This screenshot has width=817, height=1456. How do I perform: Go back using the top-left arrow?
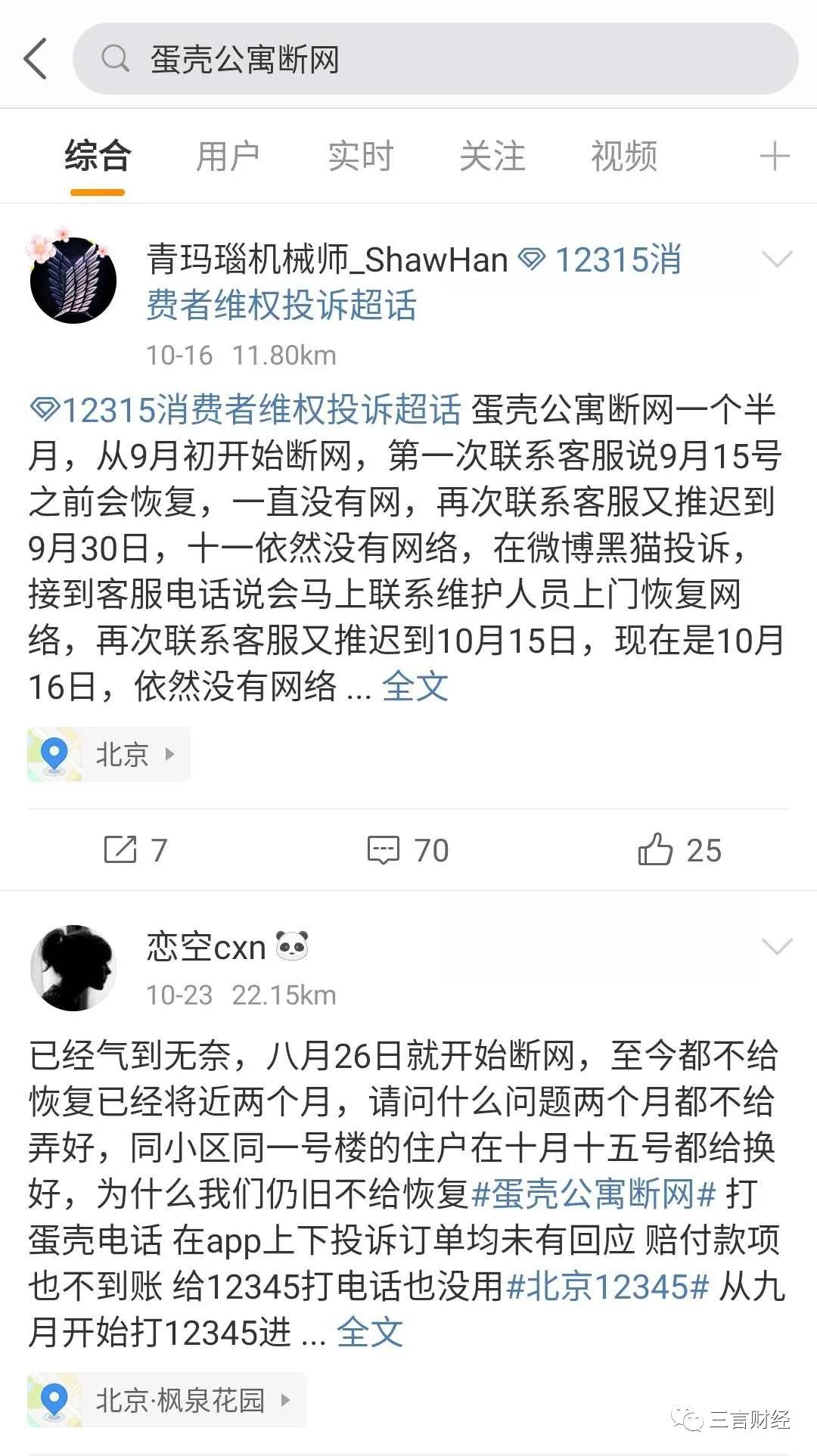point(36,59)
